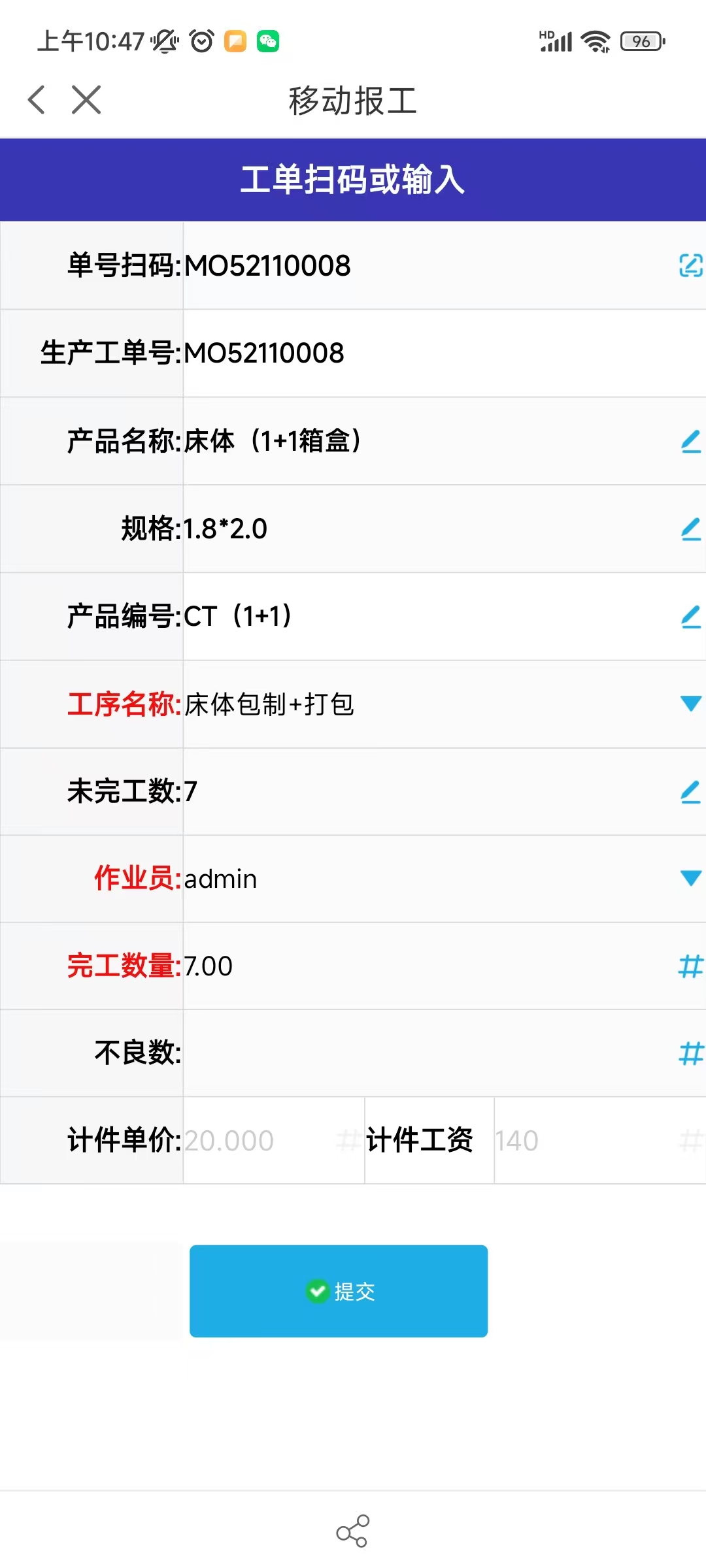Edit the 产品编号 field
Image resolution: width=706 pixels, height=1568 pixels.
[x=690, y=616]
